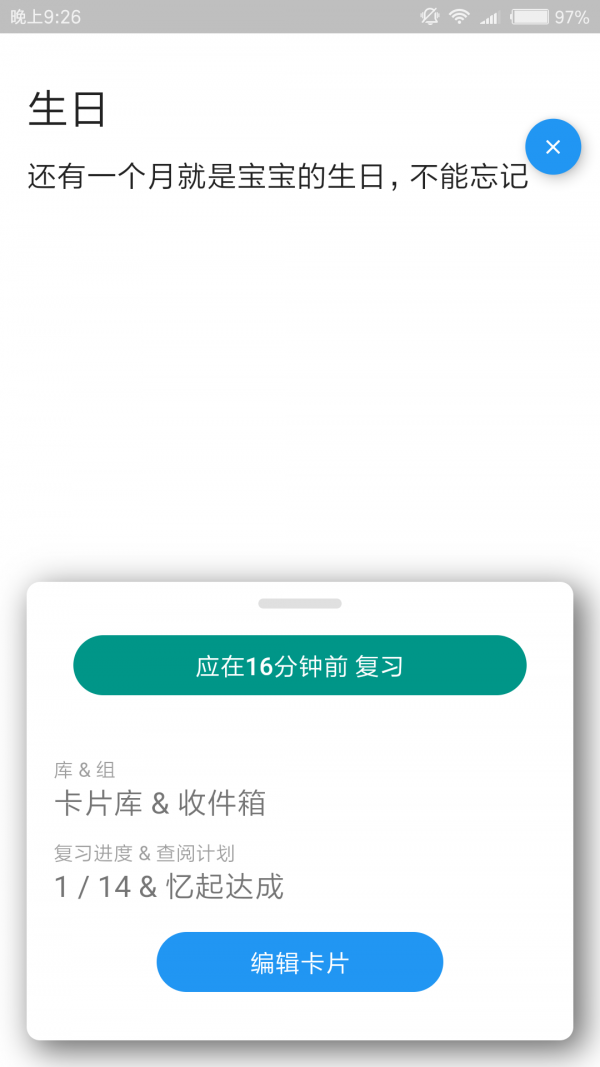Open 编辑卡片 to edit this card
This screenshot has height=1067, width=600.
(300, 962)
